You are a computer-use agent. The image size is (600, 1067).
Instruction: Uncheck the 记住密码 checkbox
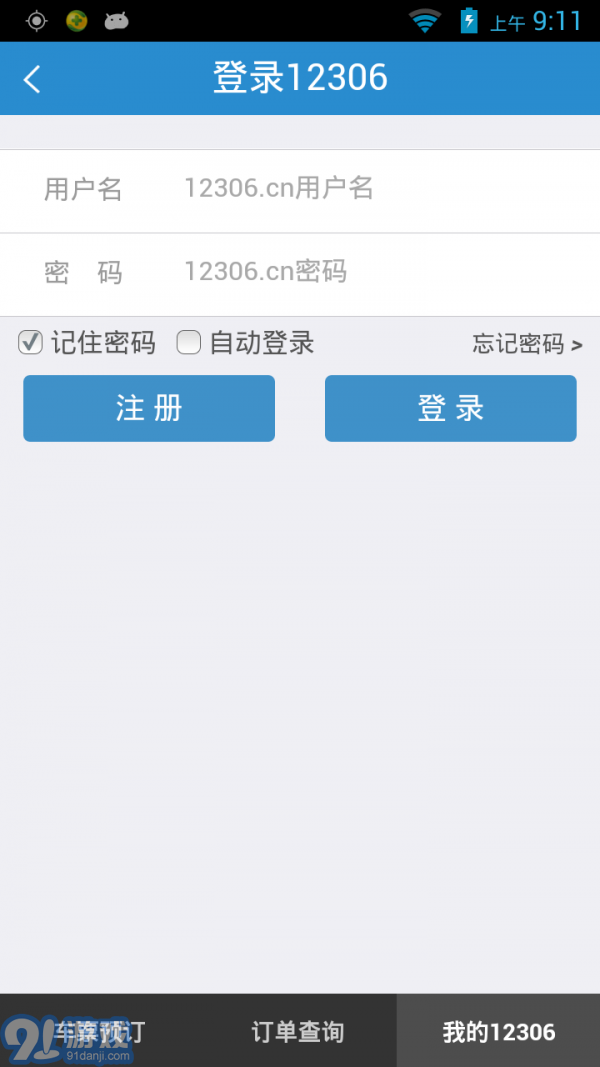click(x=31, y=342)
